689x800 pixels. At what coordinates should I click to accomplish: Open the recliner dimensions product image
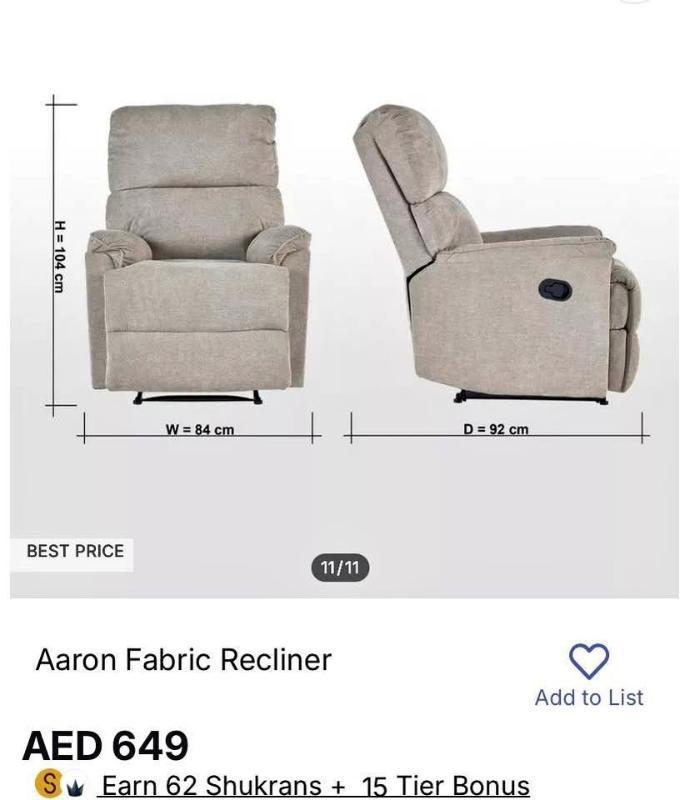tap(344, 300)
